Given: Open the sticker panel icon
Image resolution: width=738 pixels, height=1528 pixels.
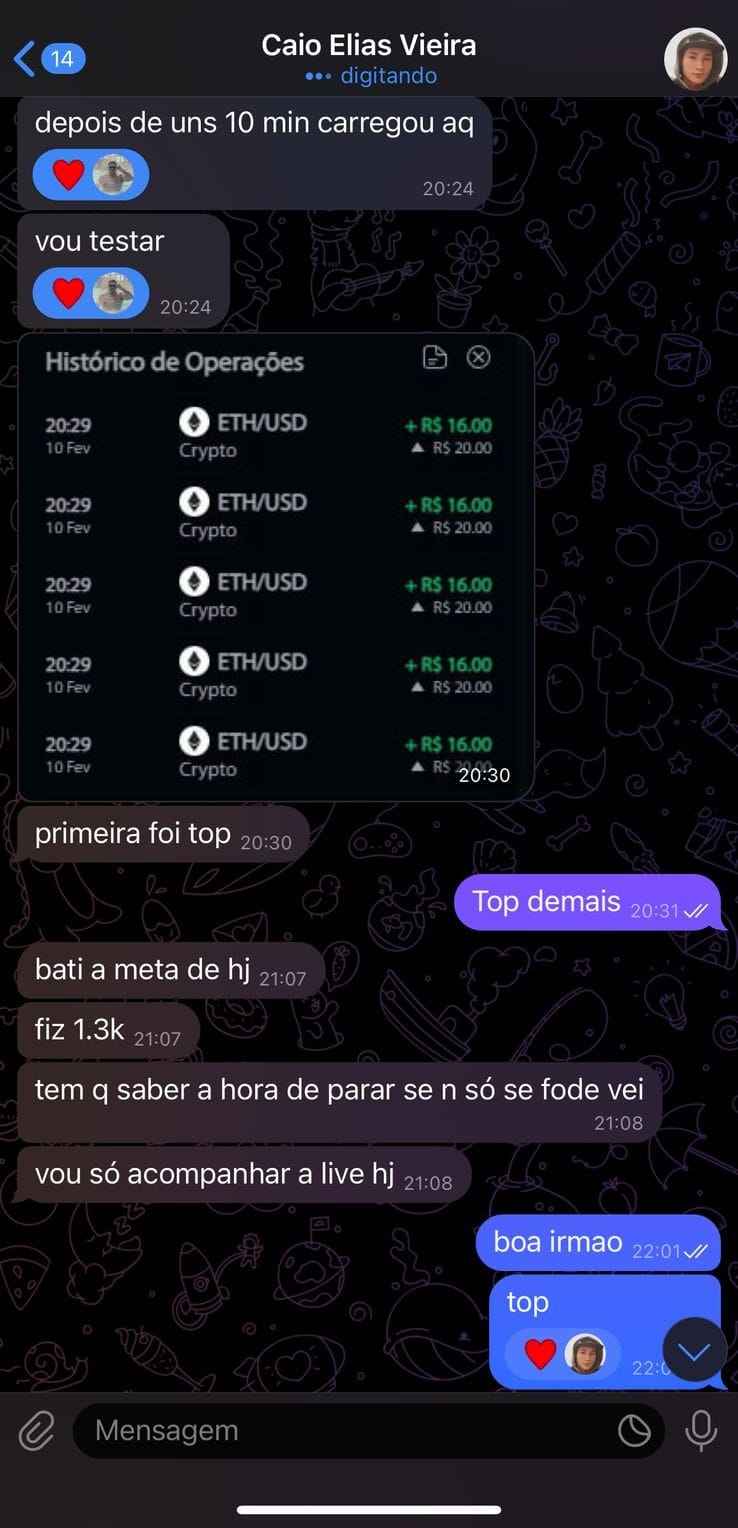Looking at the screenshot, I should 634,1431.
